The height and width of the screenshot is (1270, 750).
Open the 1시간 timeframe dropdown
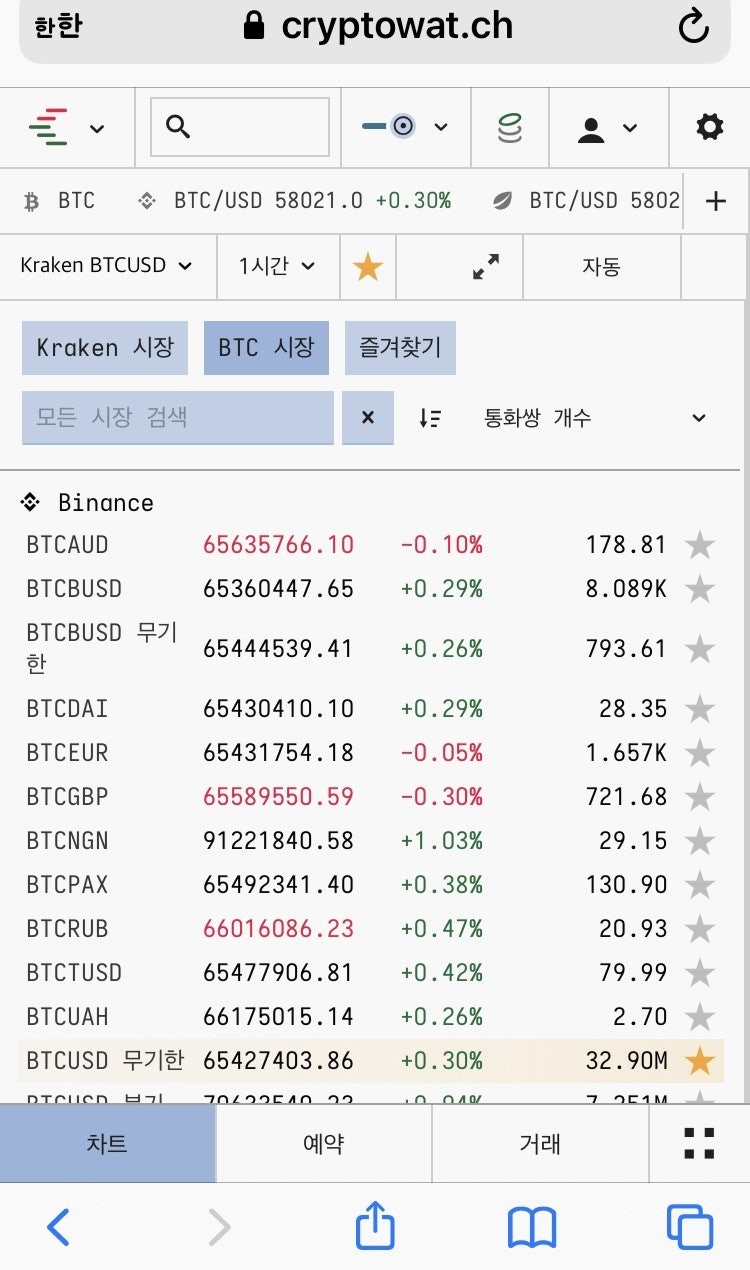pyautogui.click(x=275, y=266)
